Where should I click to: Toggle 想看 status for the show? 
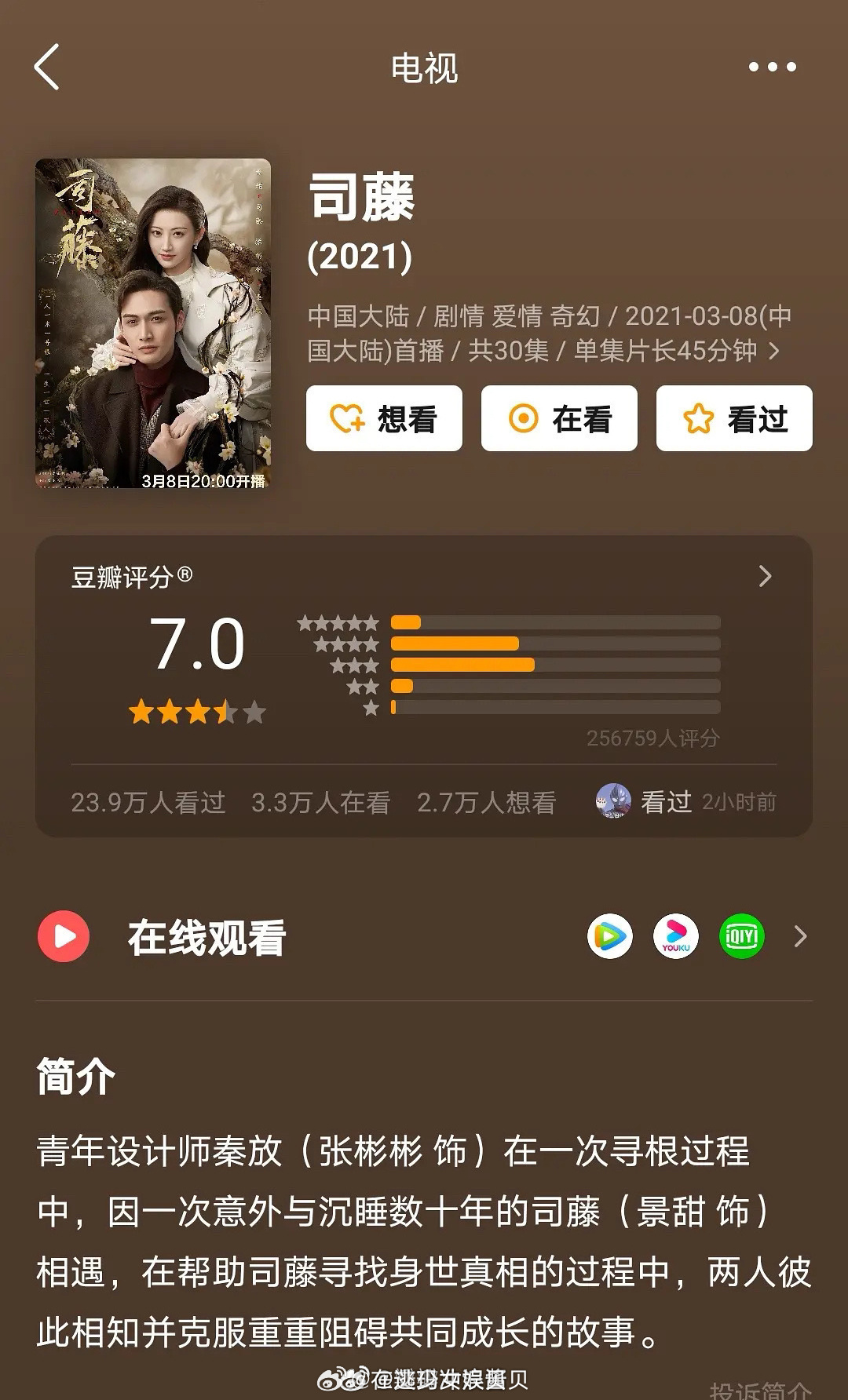point(384,419)
